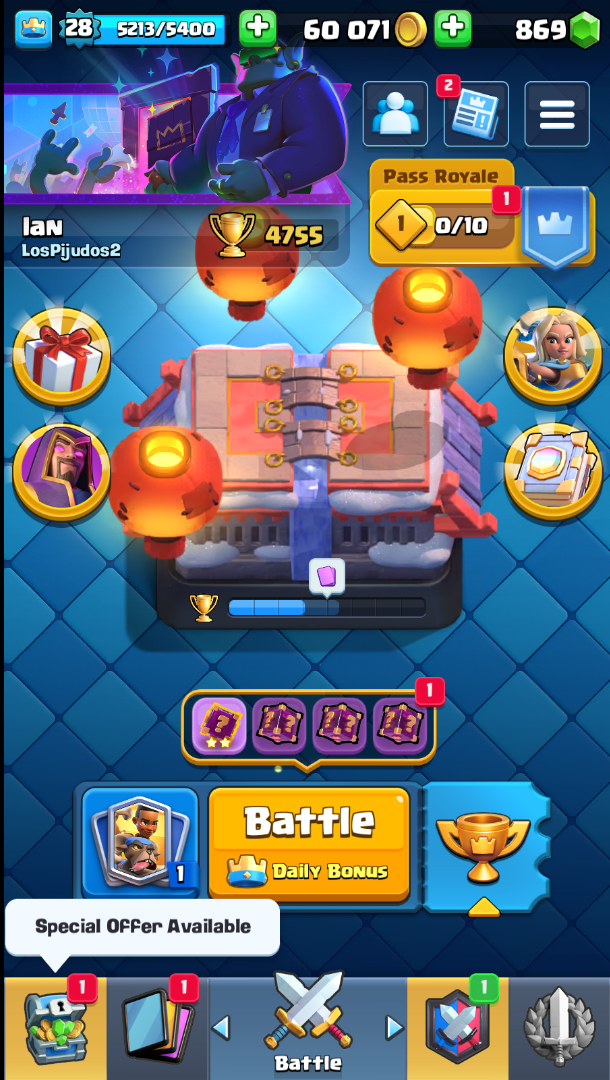Open the news feed icon
Viewport: 610px width, 1080px height.
[475, 115]
